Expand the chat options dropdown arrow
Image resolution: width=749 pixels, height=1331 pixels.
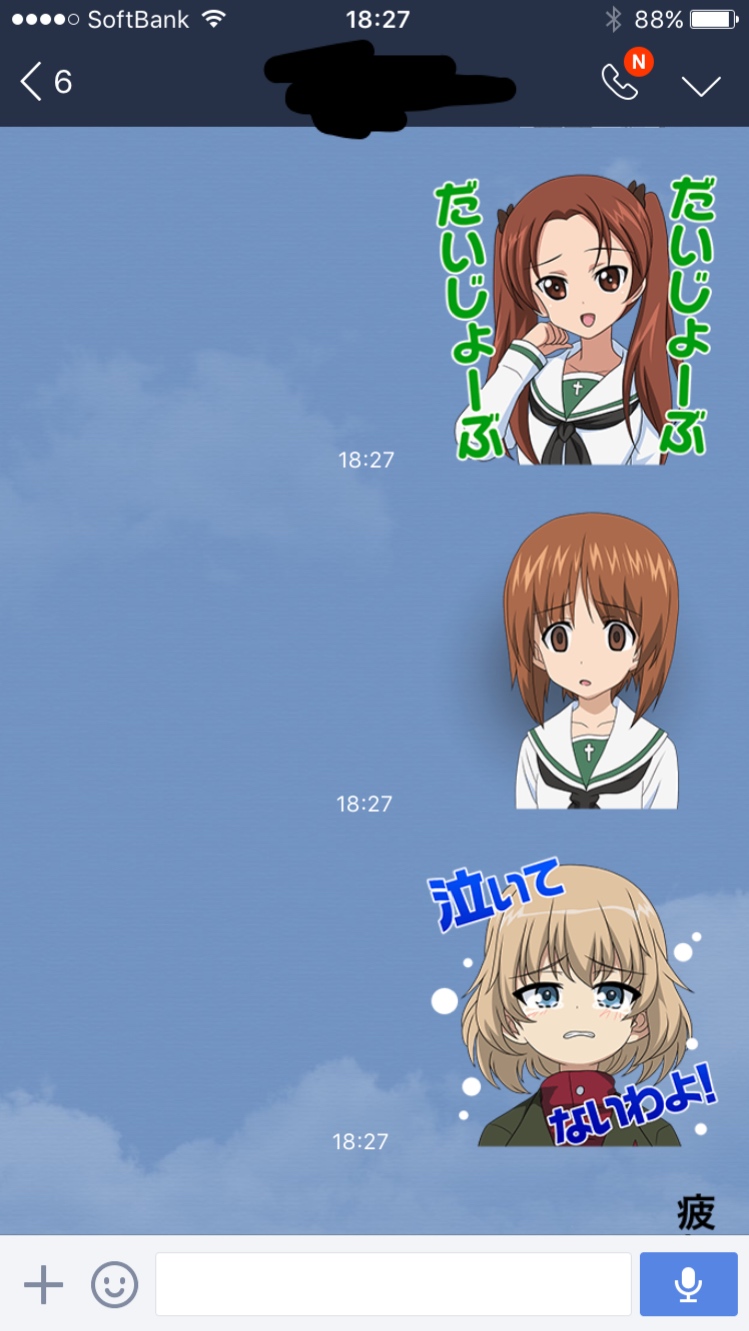pyautogui.click(x=701, y=85)
